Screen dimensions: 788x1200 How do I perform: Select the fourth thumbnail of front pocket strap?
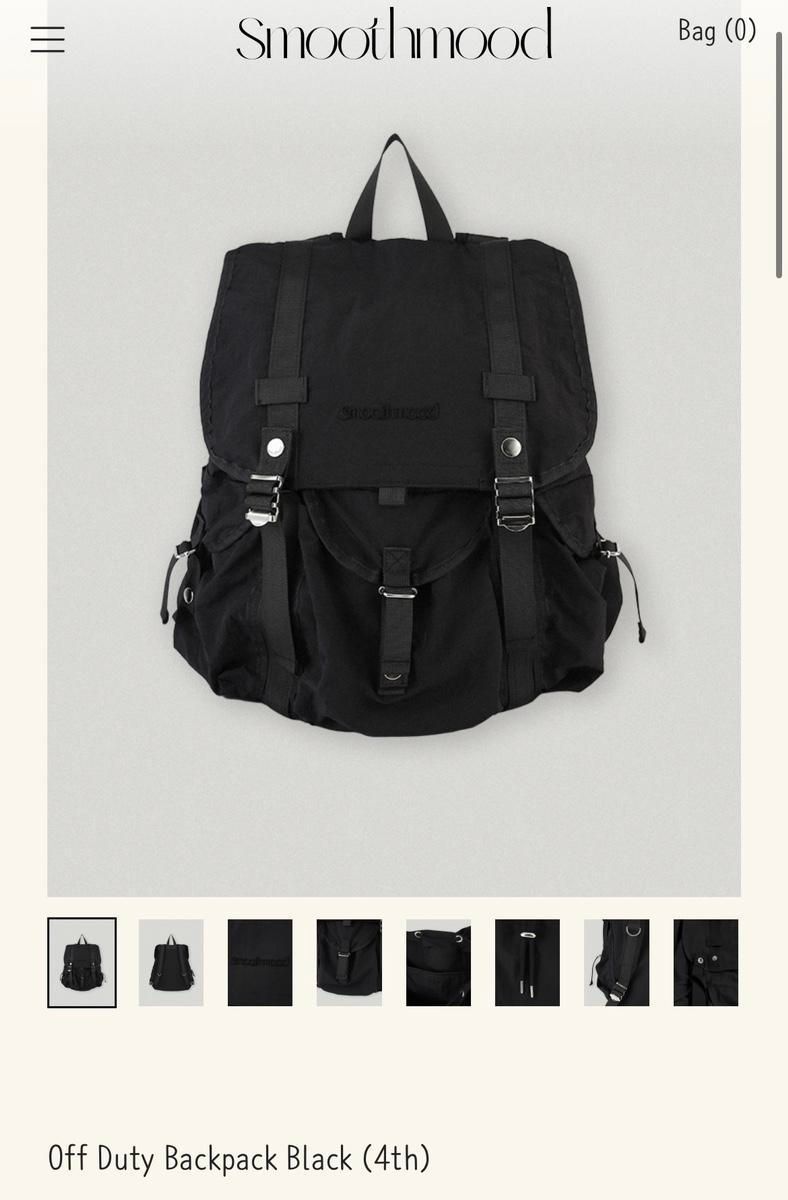(349, 962)
